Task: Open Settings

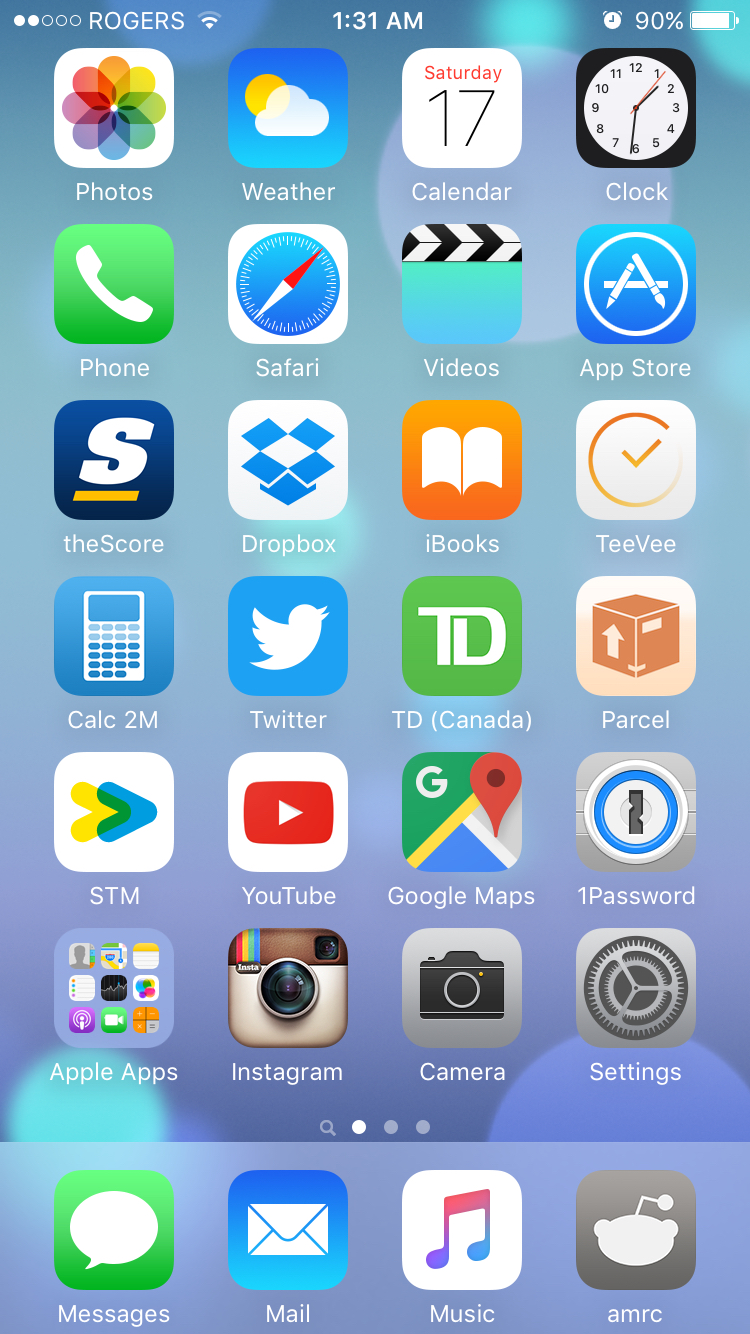Action: 636,988
